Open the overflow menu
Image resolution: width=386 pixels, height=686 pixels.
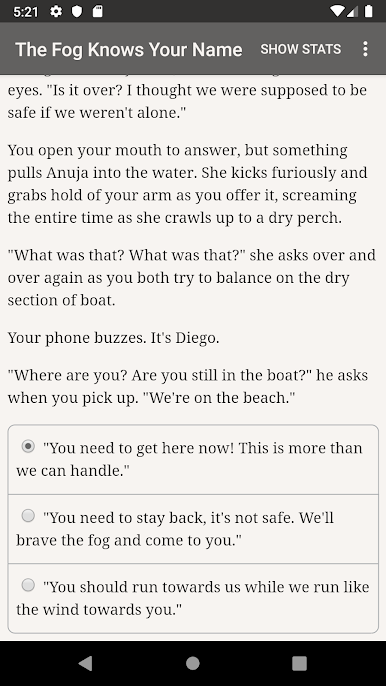365,49
